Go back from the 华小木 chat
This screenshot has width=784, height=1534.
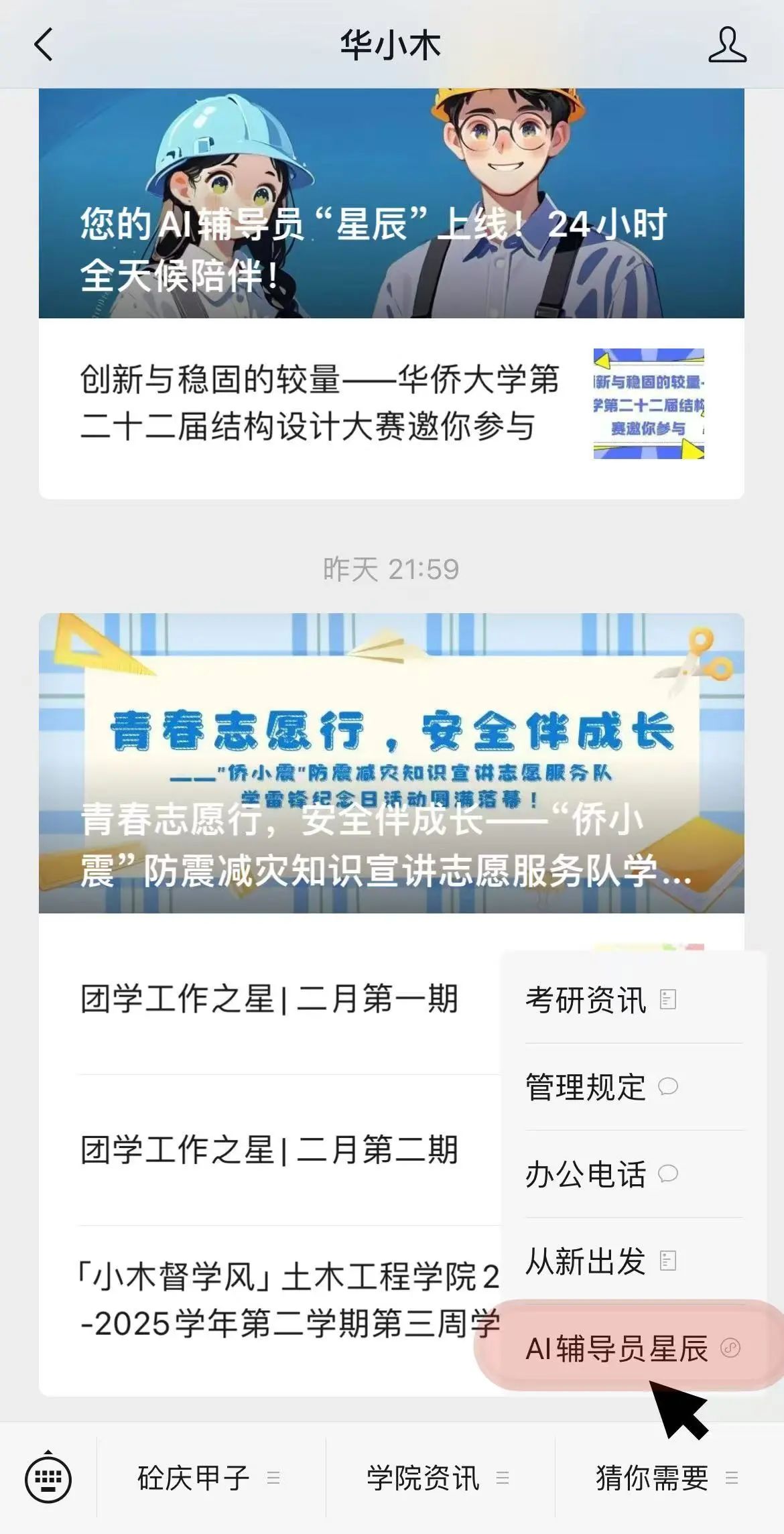click(43, 46)
